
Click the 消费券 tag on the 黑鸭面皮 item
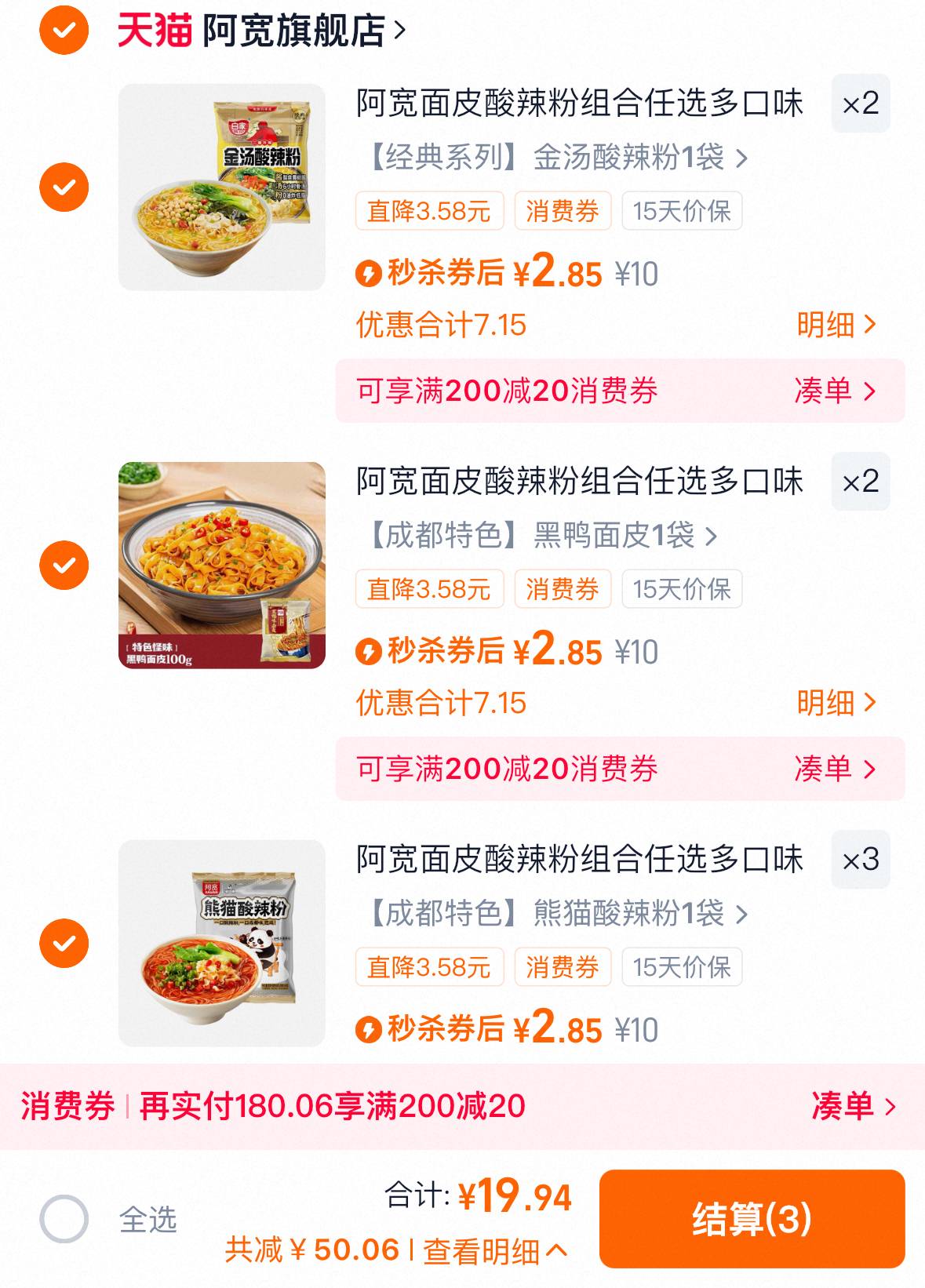pos(562,589)
